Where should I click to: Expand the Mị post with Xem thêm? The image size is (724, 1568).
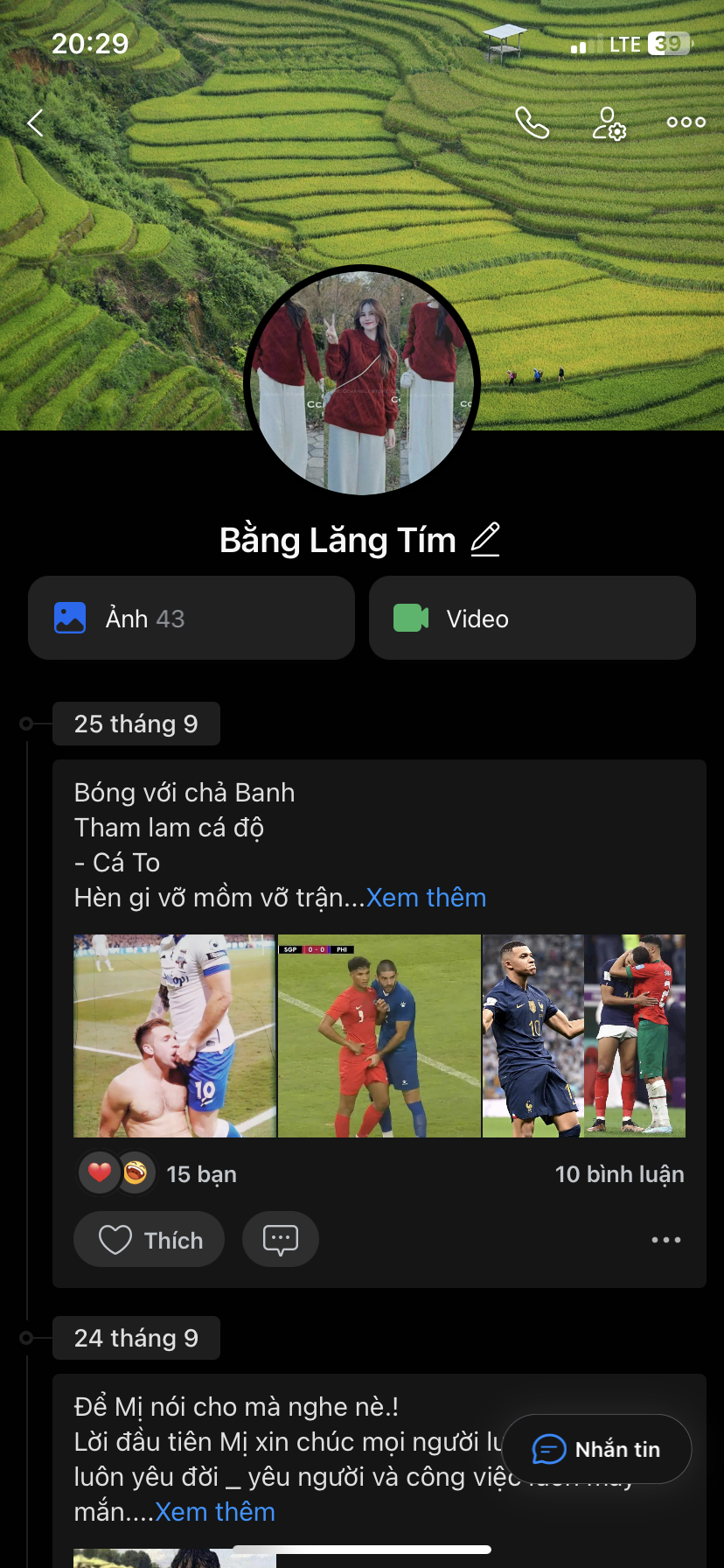(215, 1511)
